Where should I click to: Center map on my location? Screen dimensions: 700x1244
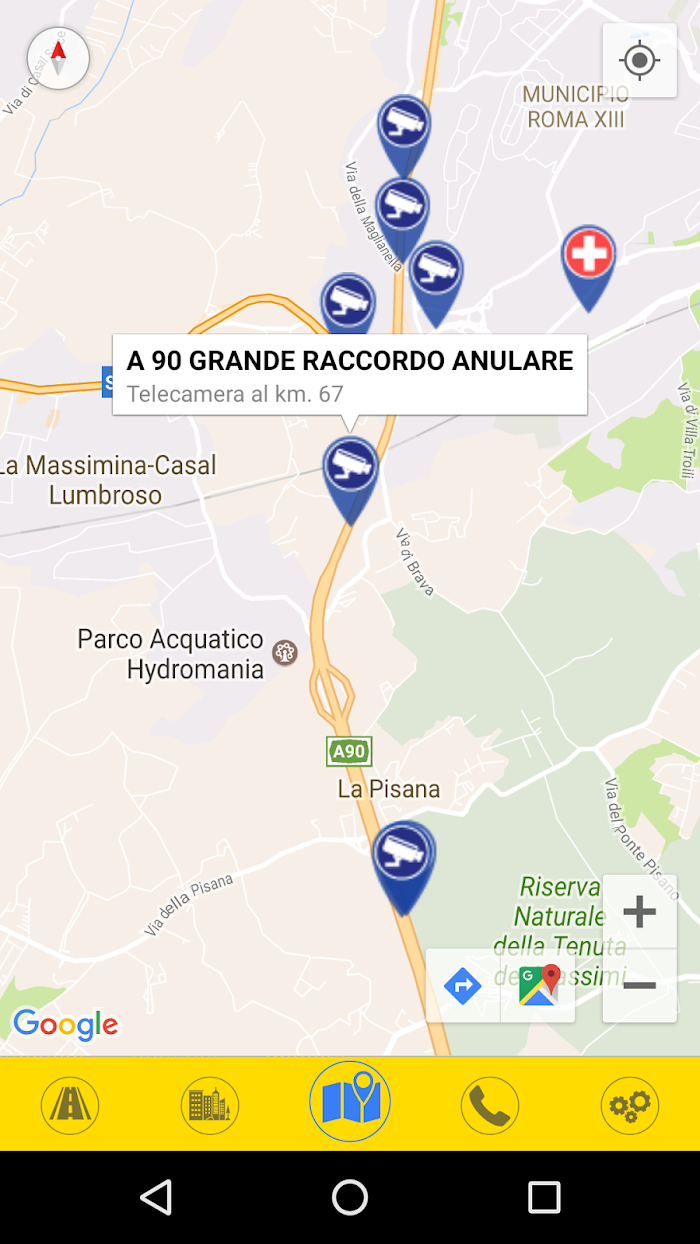click(640, 61)
